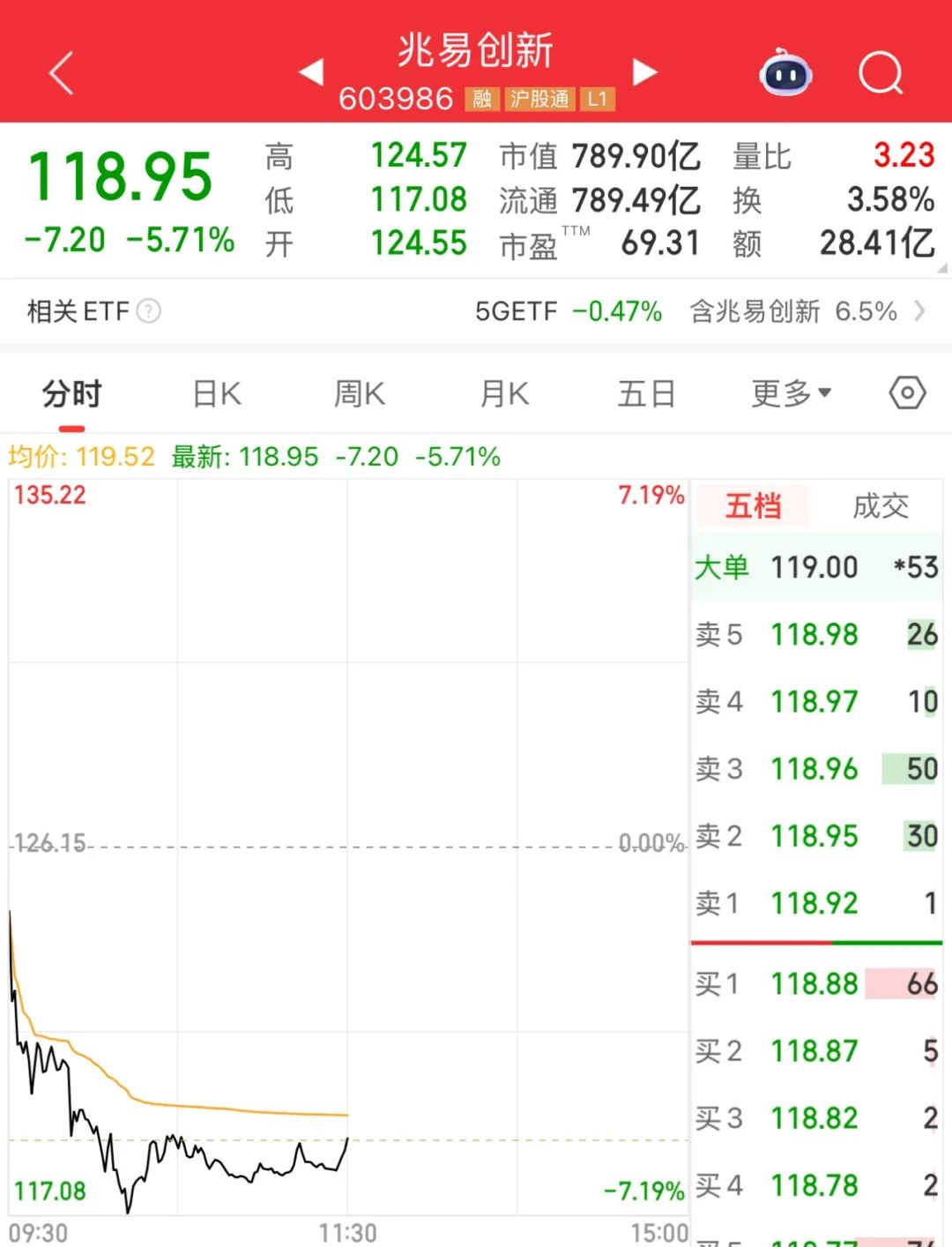Viewport: 952px width, 1247px height.
Task: Switch to the 月K chart
Action: (x=504, y=394)
